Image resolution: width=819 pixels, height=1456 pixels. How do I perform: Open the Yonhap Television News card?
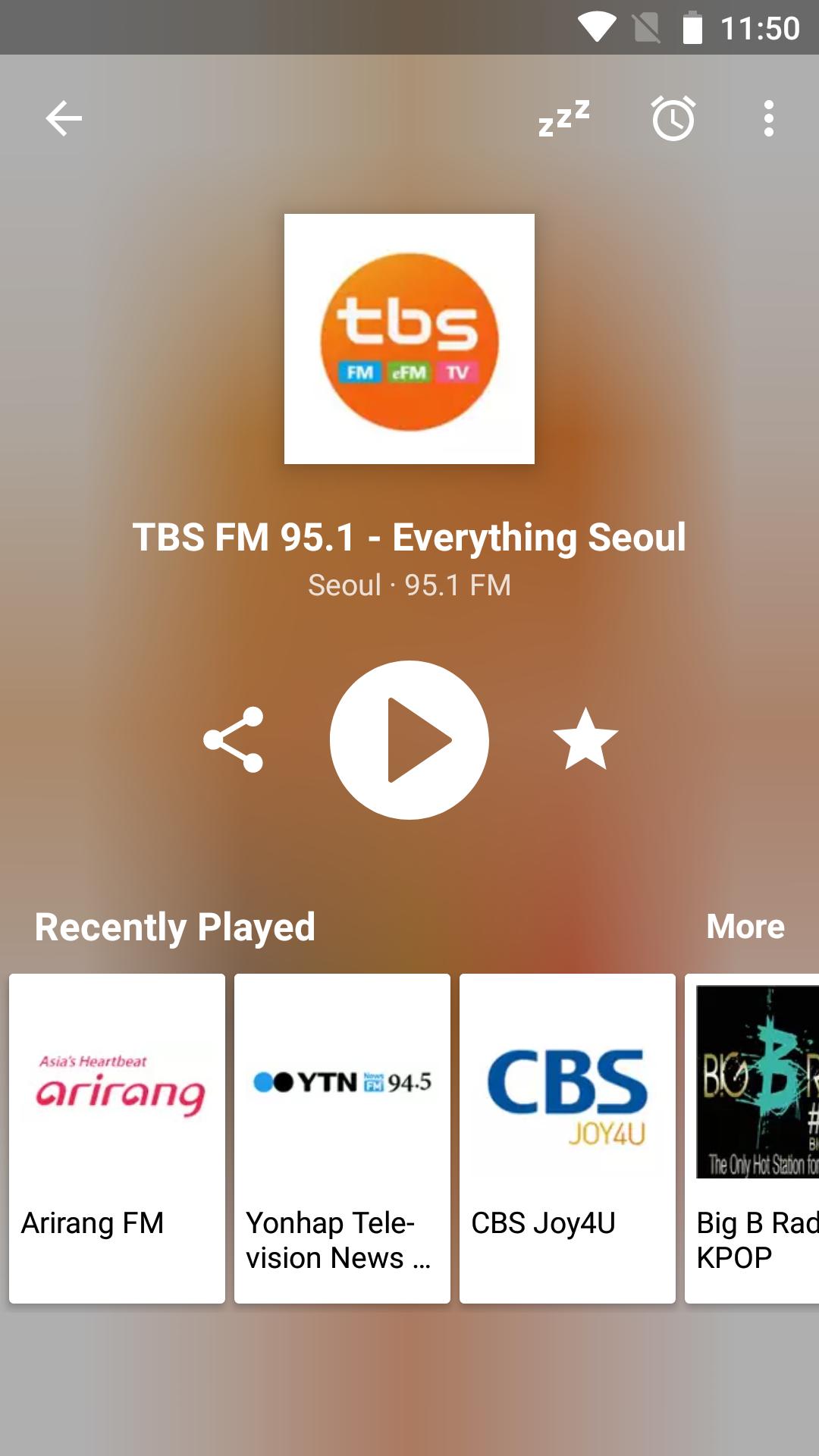point(342,1137)
